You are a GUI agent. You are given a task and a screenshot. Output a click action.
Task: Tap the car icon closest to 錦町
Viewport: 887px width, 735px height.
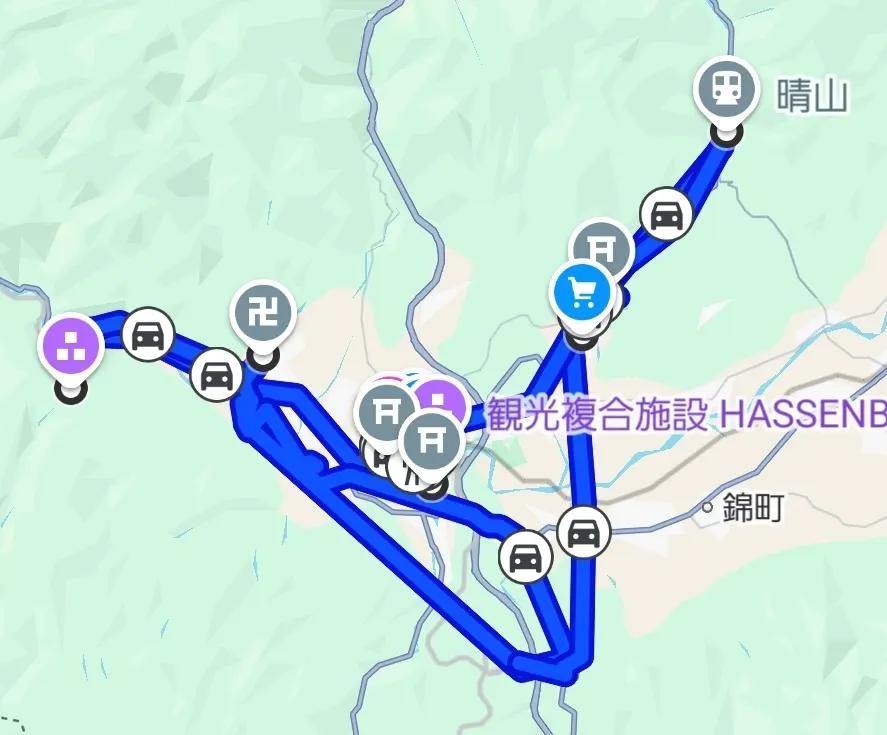coord(583,531)
